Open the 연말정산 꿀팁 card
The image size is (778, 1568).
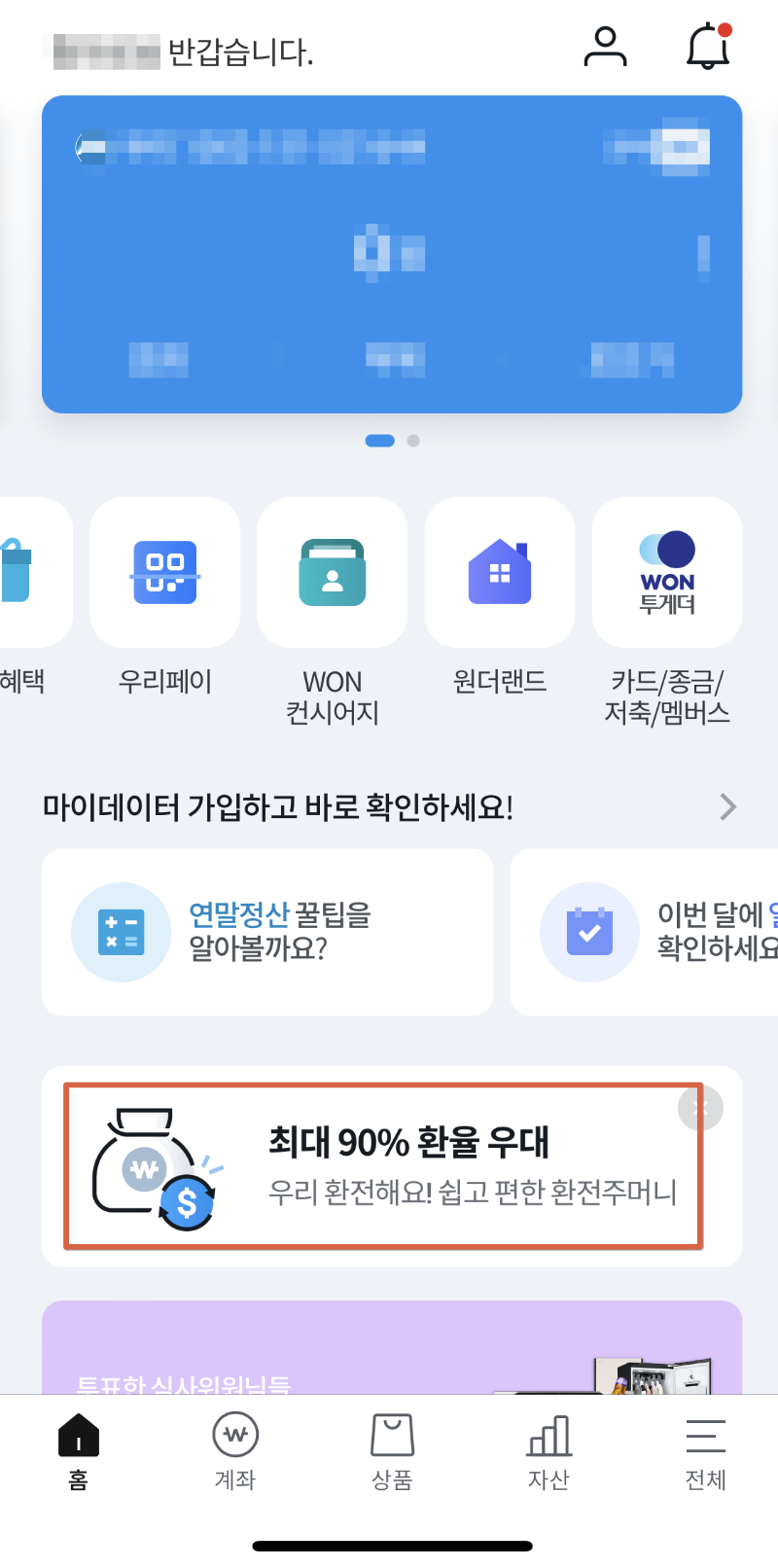pyautogui.click(x=267, y=931)
